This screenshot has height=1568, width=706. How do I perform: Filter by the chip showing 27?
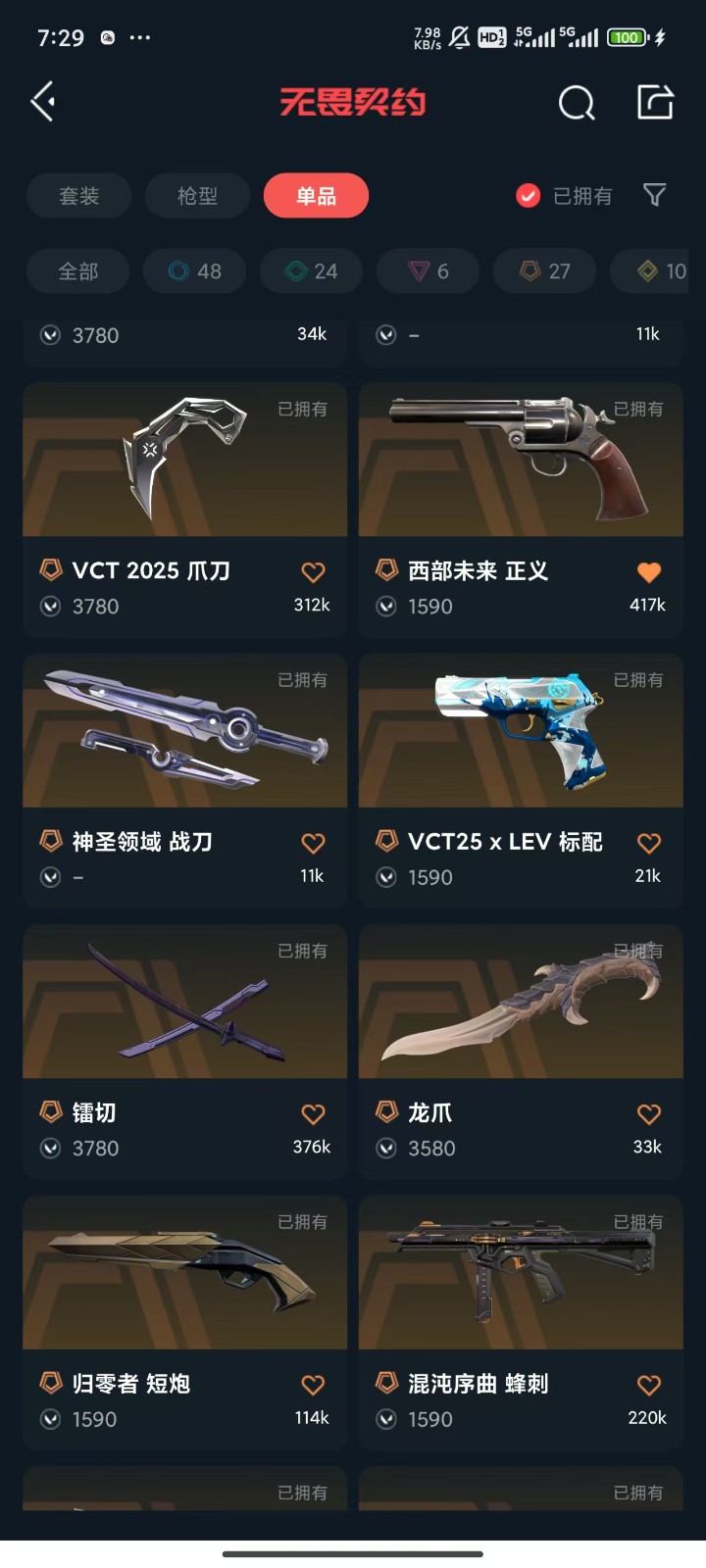click(544, 271)
